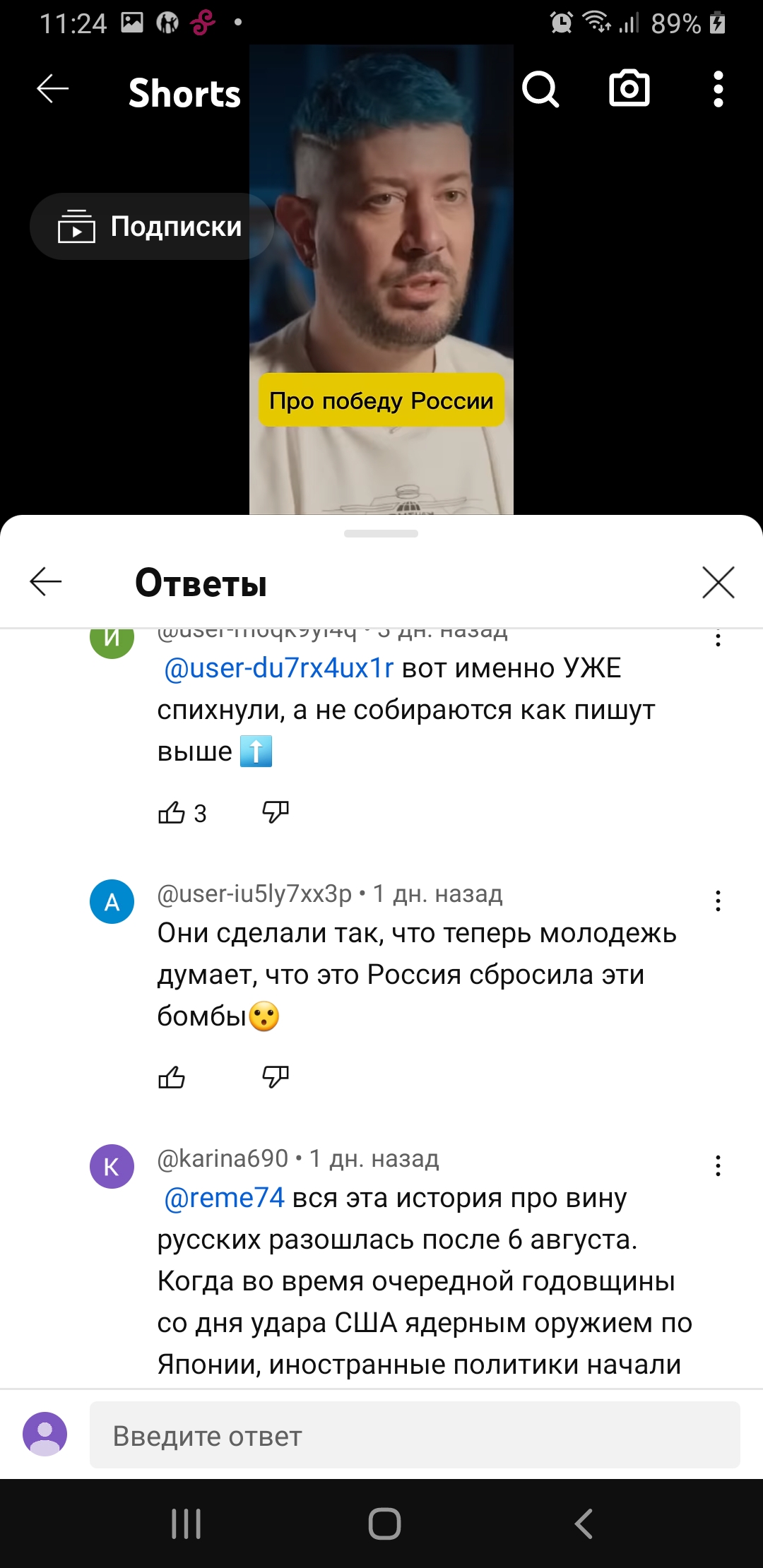Screen dimensions: 763x1568
Task: Tap the system recent apps button
Action: click(187, 1524)
